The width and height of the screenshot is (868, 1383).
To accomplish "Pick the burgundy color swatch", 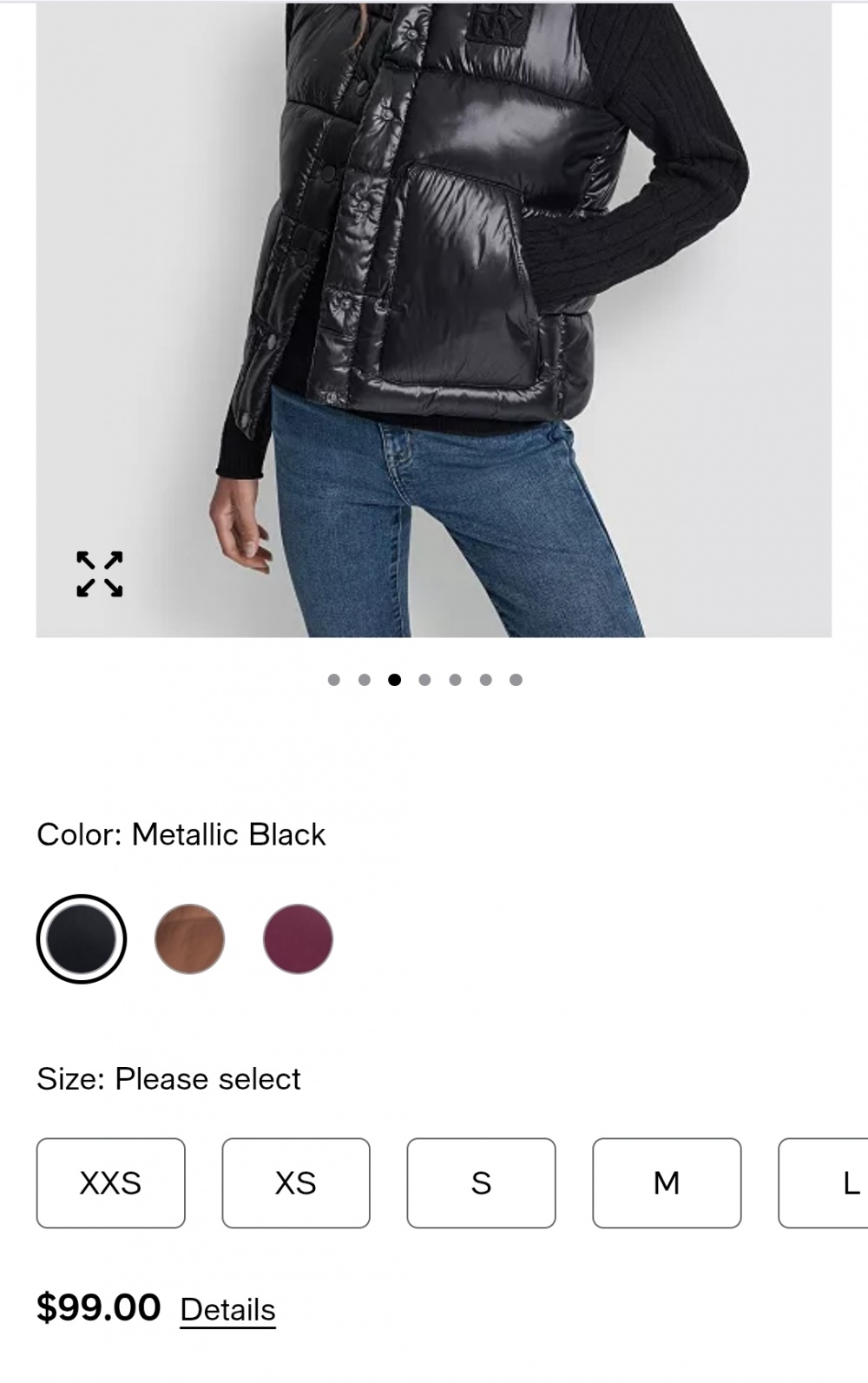I will point(298,938).
